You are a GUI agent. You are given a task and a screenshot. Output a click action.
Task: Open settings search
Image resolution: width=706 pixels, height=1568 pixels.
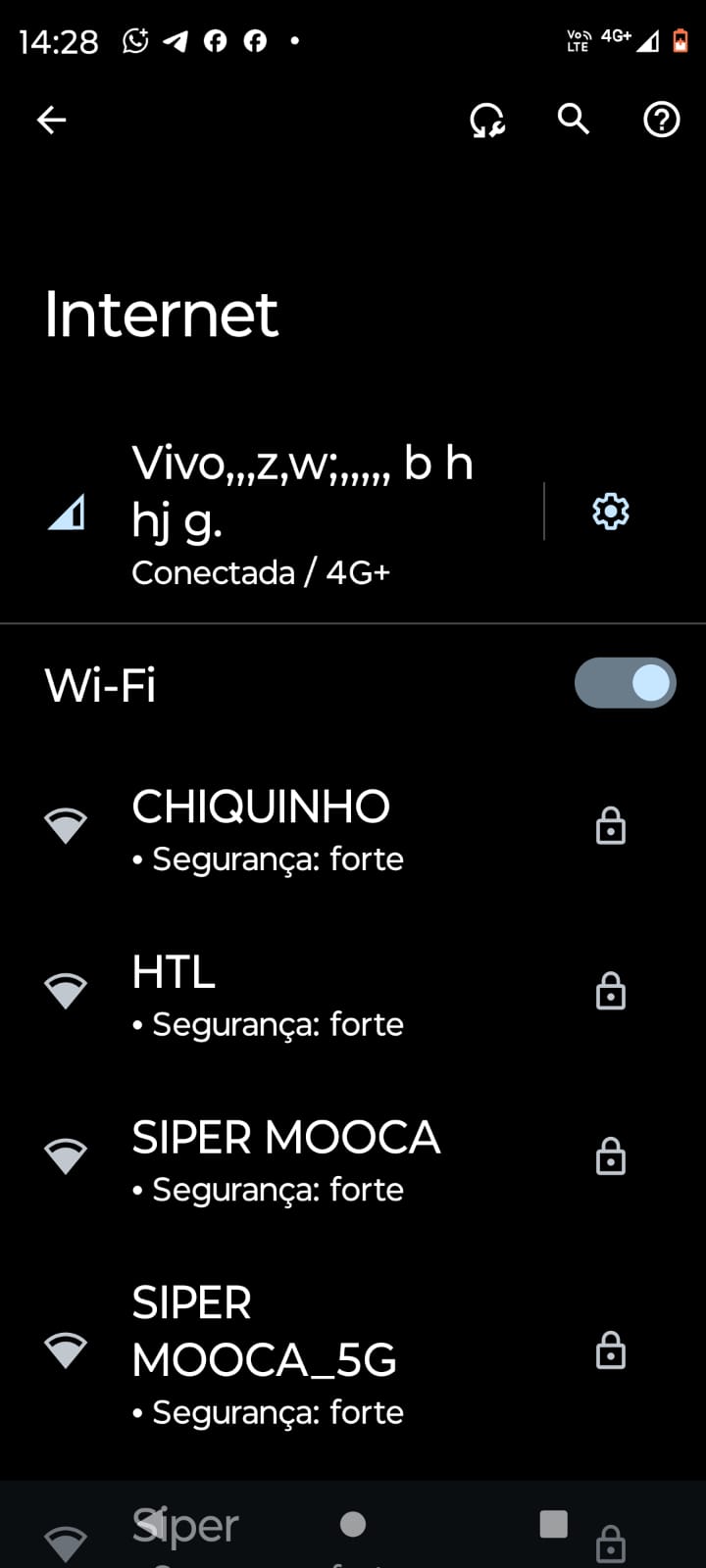tap(574, 120)
